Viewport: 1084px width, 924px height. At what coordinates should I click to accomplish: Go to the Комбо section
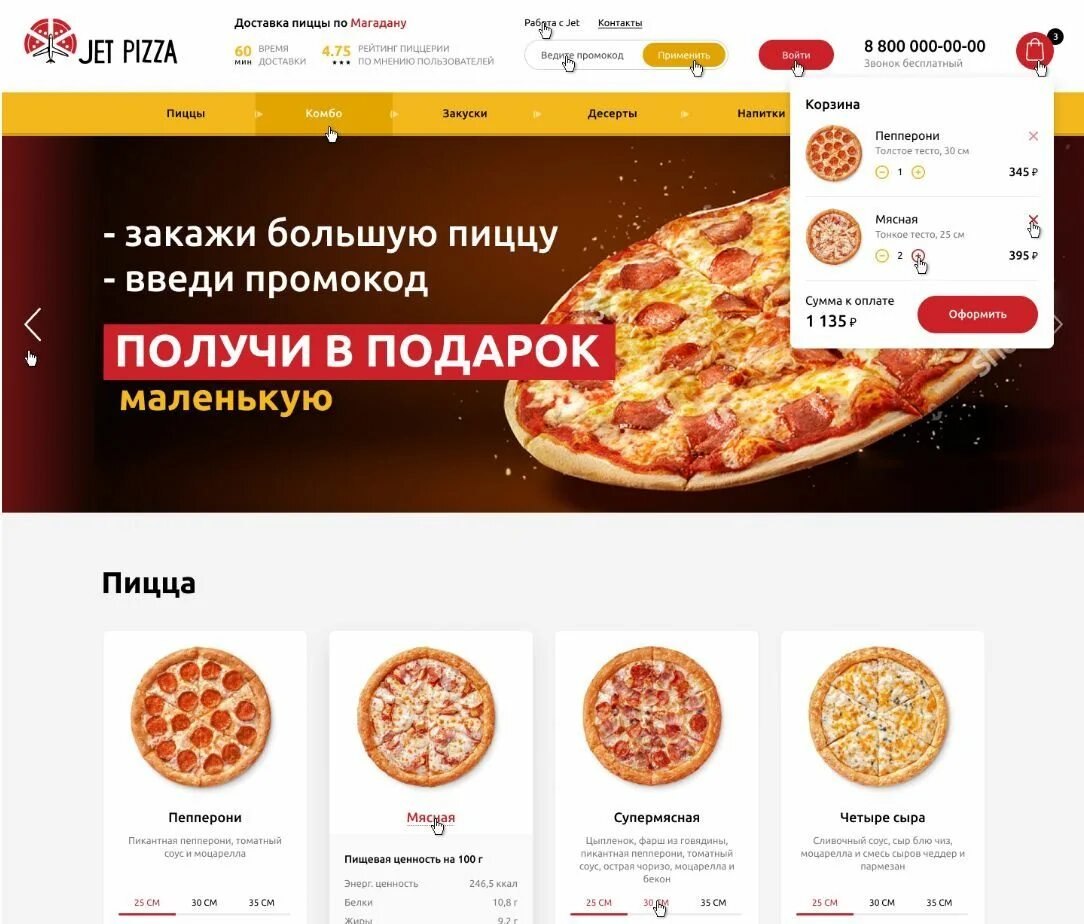[324, 113]
